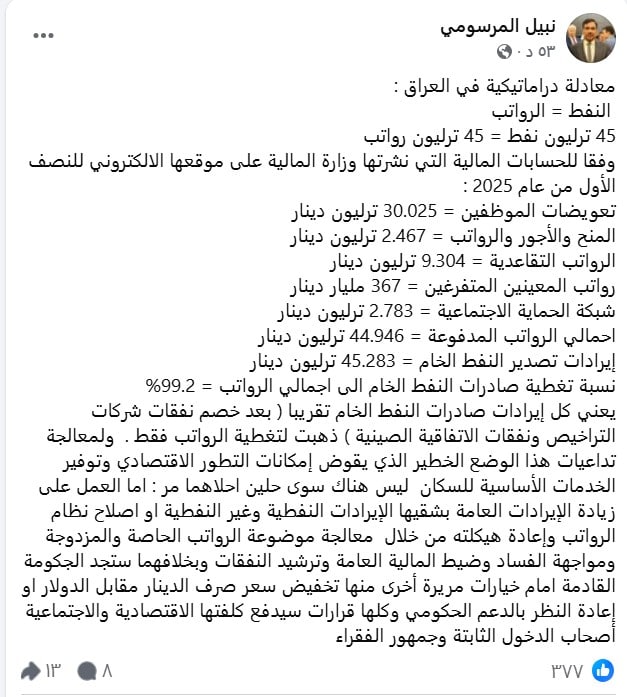Image resolution: width=627 pixels, height=697 pixels.
Task: Open the ٨ comments on this post
Action: (x=95, y=670)
